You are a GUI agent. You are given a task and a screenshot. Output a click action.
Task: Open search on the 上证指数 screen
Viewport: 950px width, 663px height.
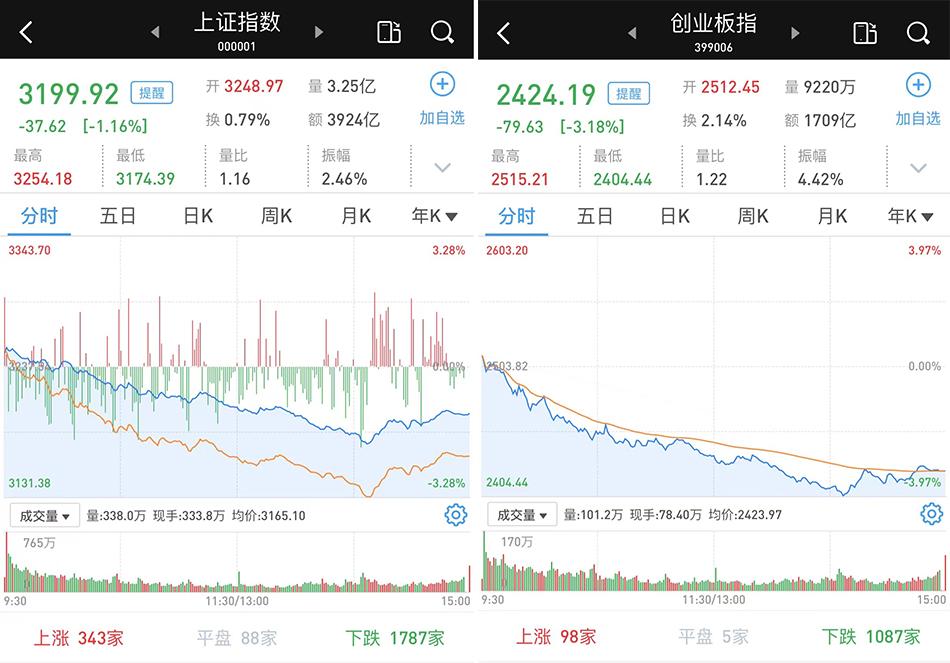pos(442,32)
